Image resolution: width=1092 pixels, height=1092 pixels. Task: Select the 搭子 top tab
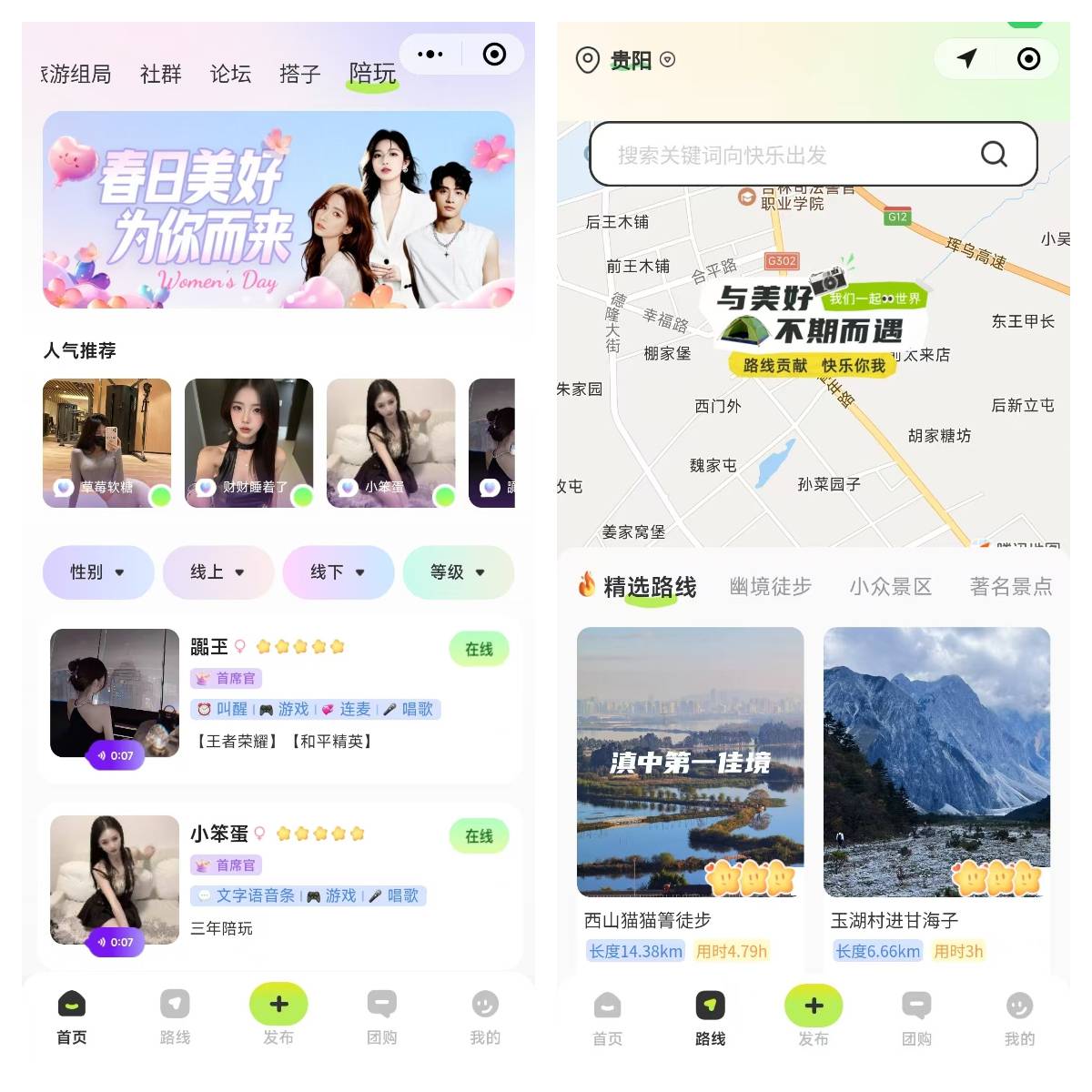pos(299,74)
